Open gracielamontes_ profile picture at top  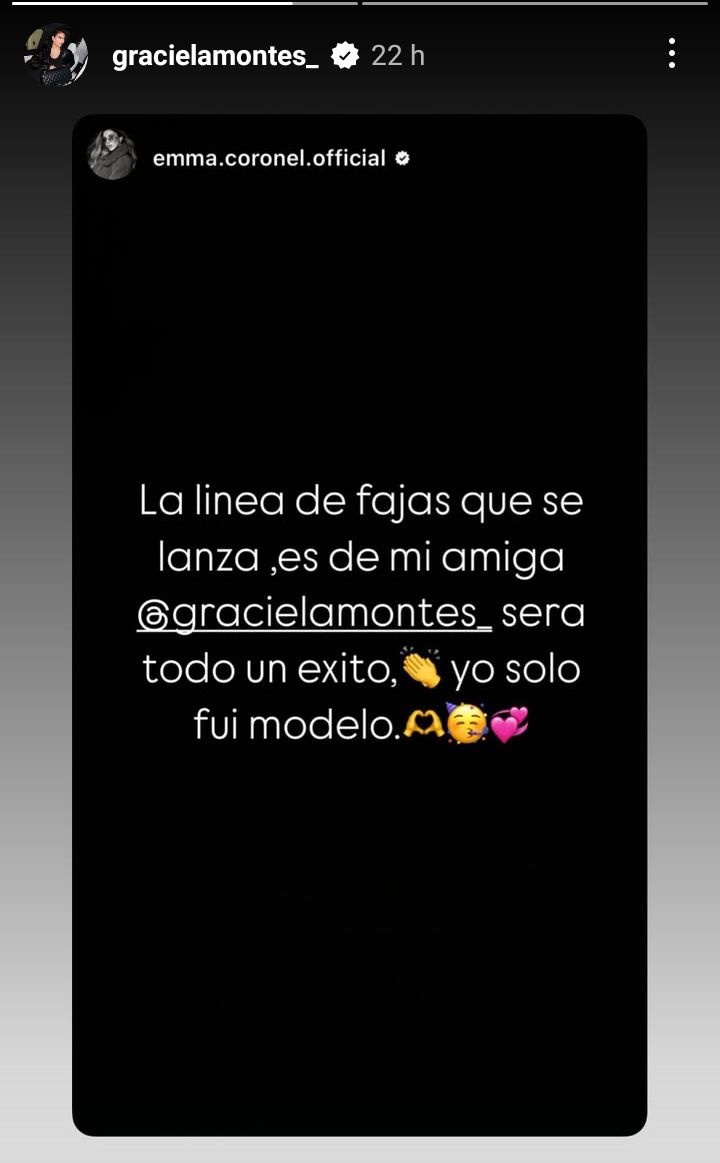56,55
